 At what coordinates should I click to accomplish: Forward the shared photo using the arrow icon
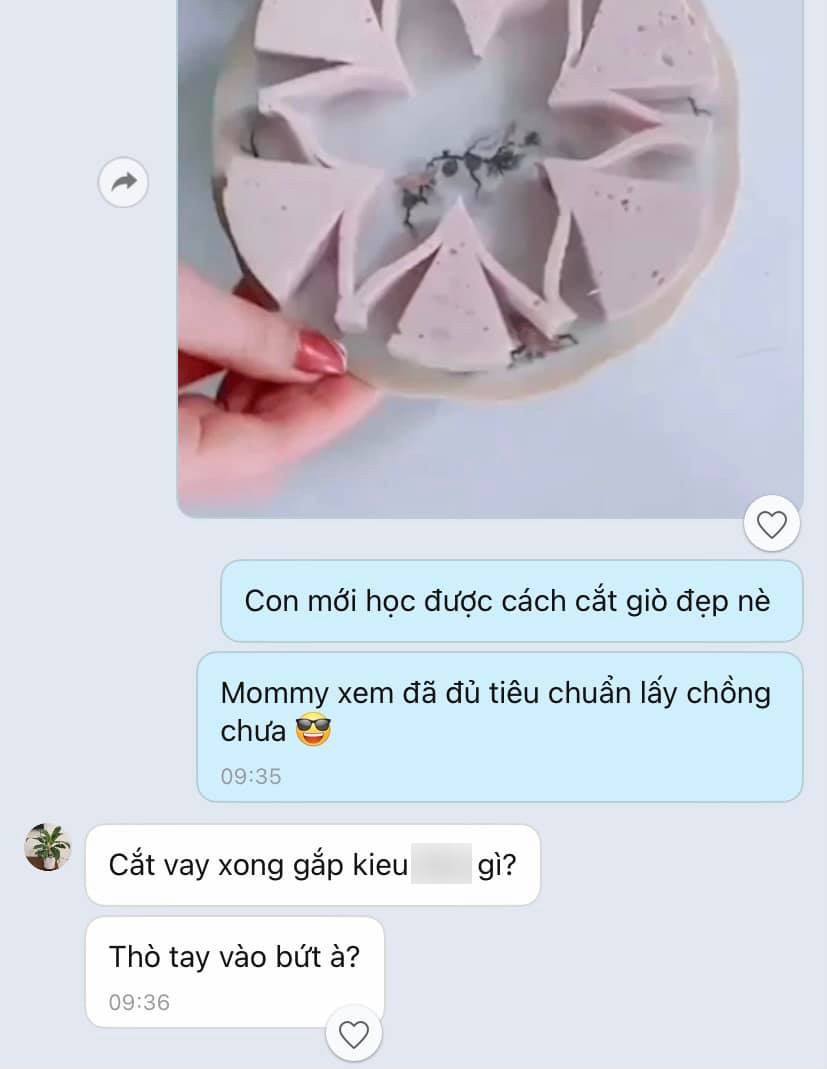pyautogui.click(x=124, y=182)
